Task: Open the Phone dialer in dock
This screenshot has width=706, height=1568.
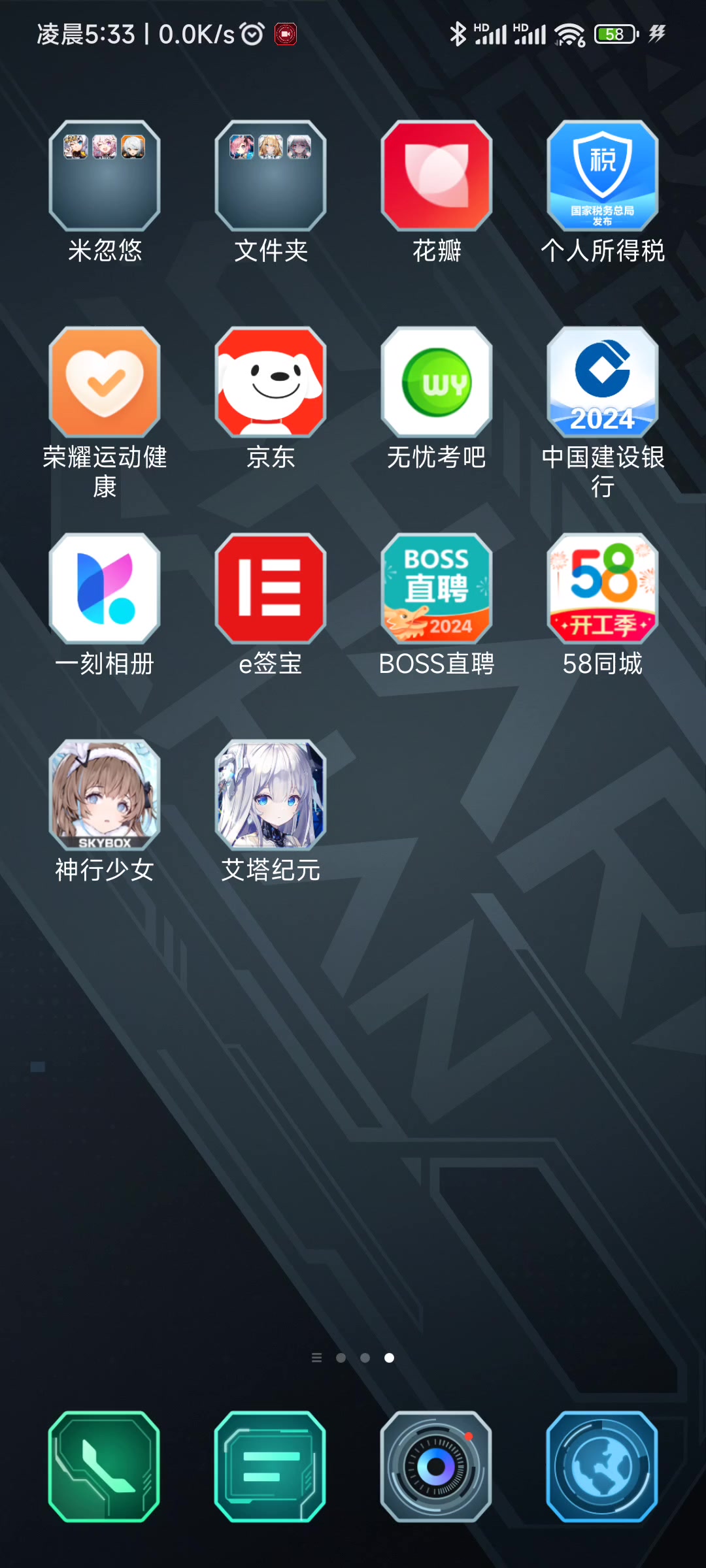Action: click(x=105, y=1467)
